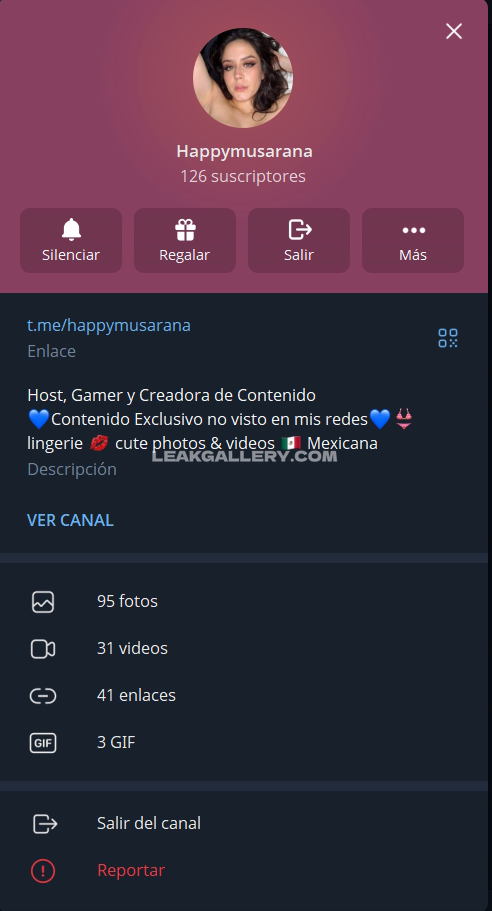
Task: Tap VER CANAL to view channel
Action: (70, 520)
